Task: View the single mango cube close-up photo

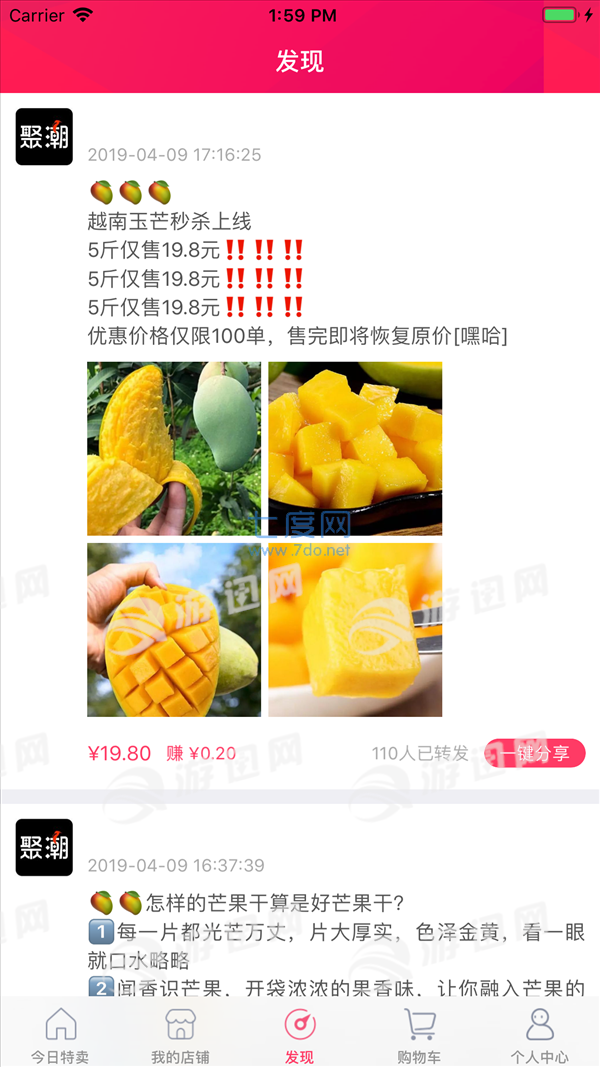Action: 355,630
